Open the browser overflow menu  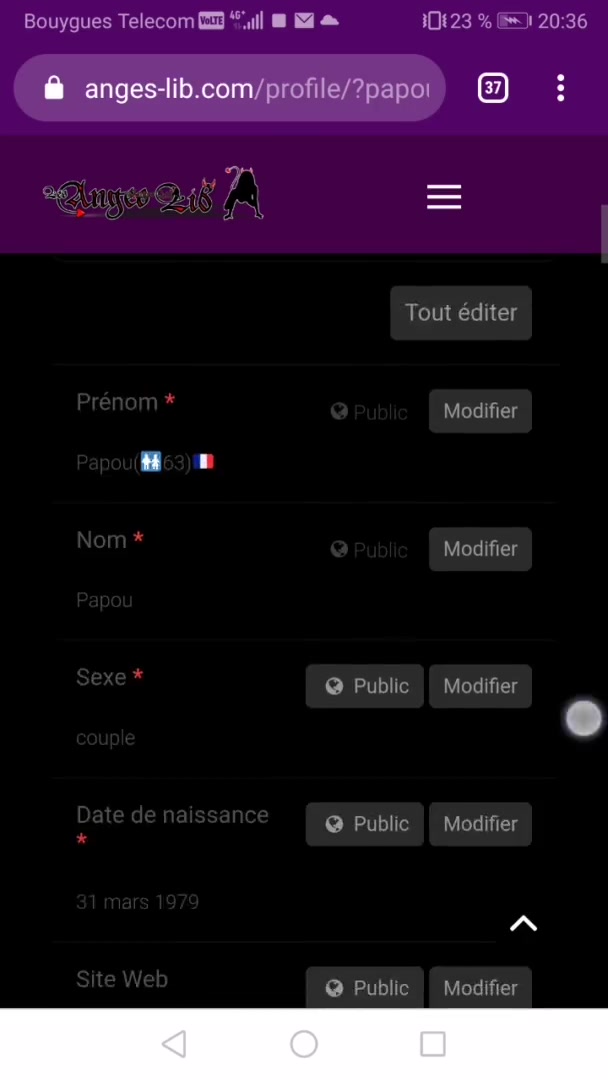point(561,88)
